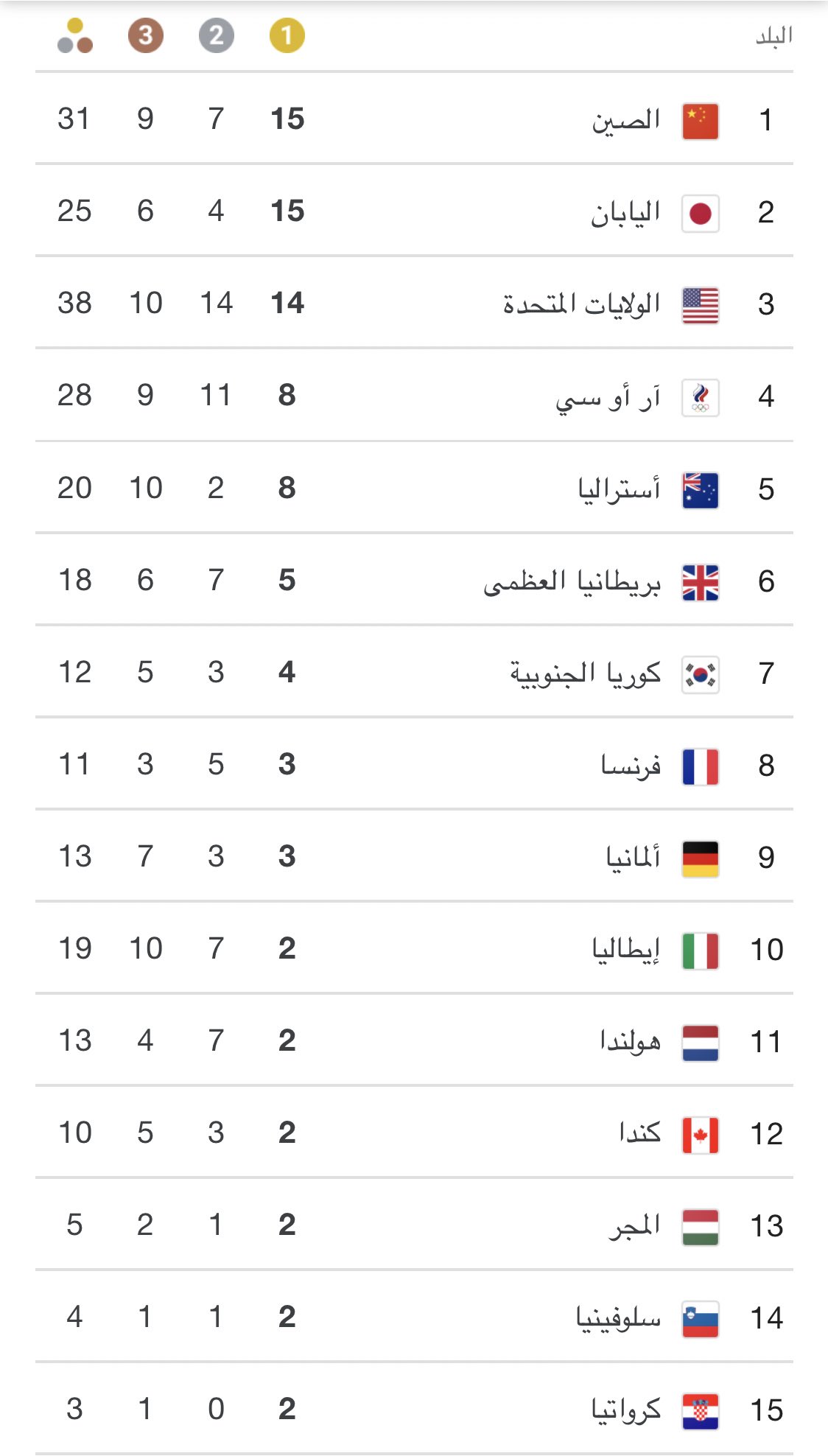Image resolution: width=828 pixels, height=1456 pixels.
Task: Open the Great Britain (بريطانيا العظمى) row
Action: click(414, 580)
